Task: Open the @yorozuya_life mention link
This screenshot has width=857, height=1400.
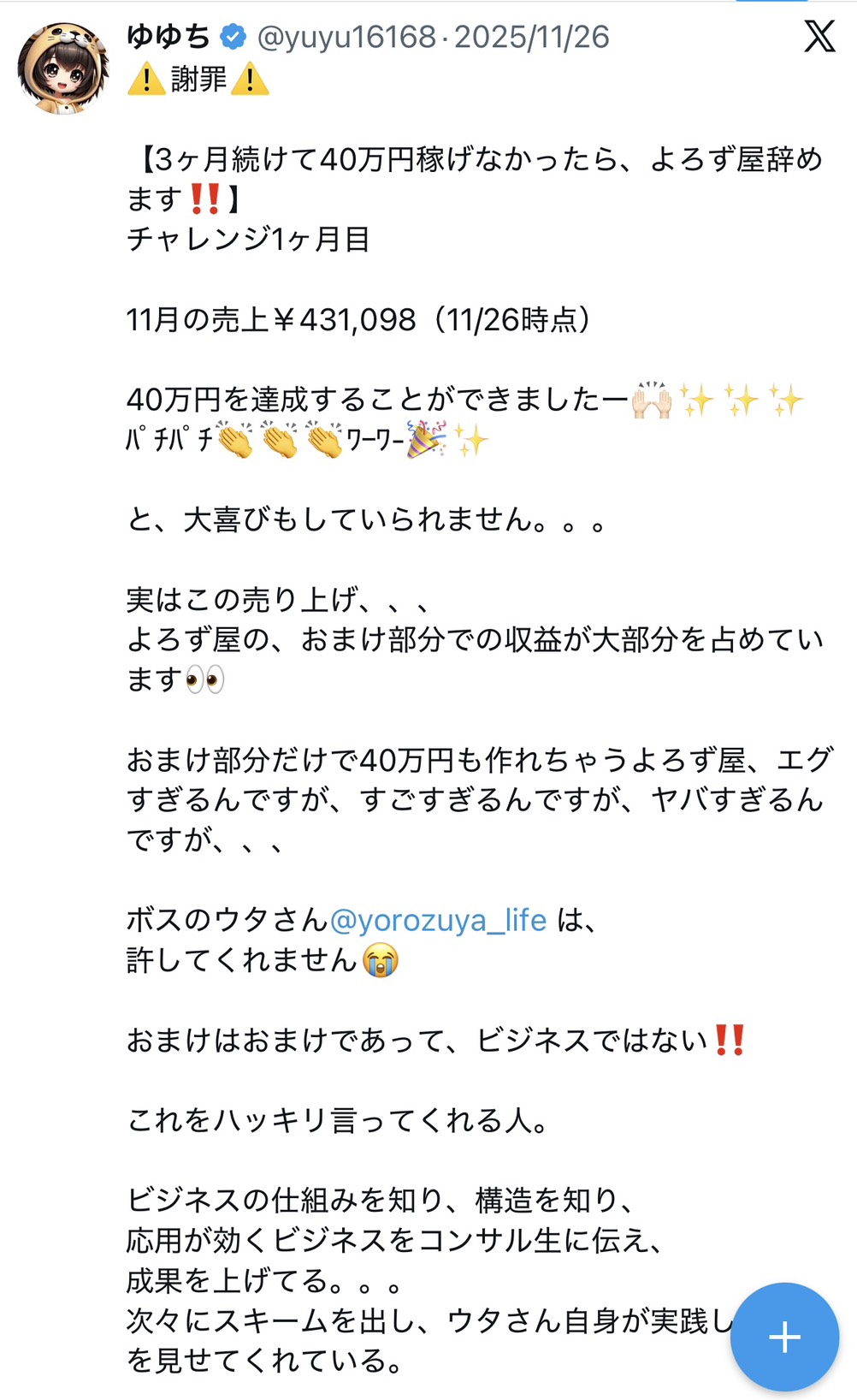Action: (438, 921)
